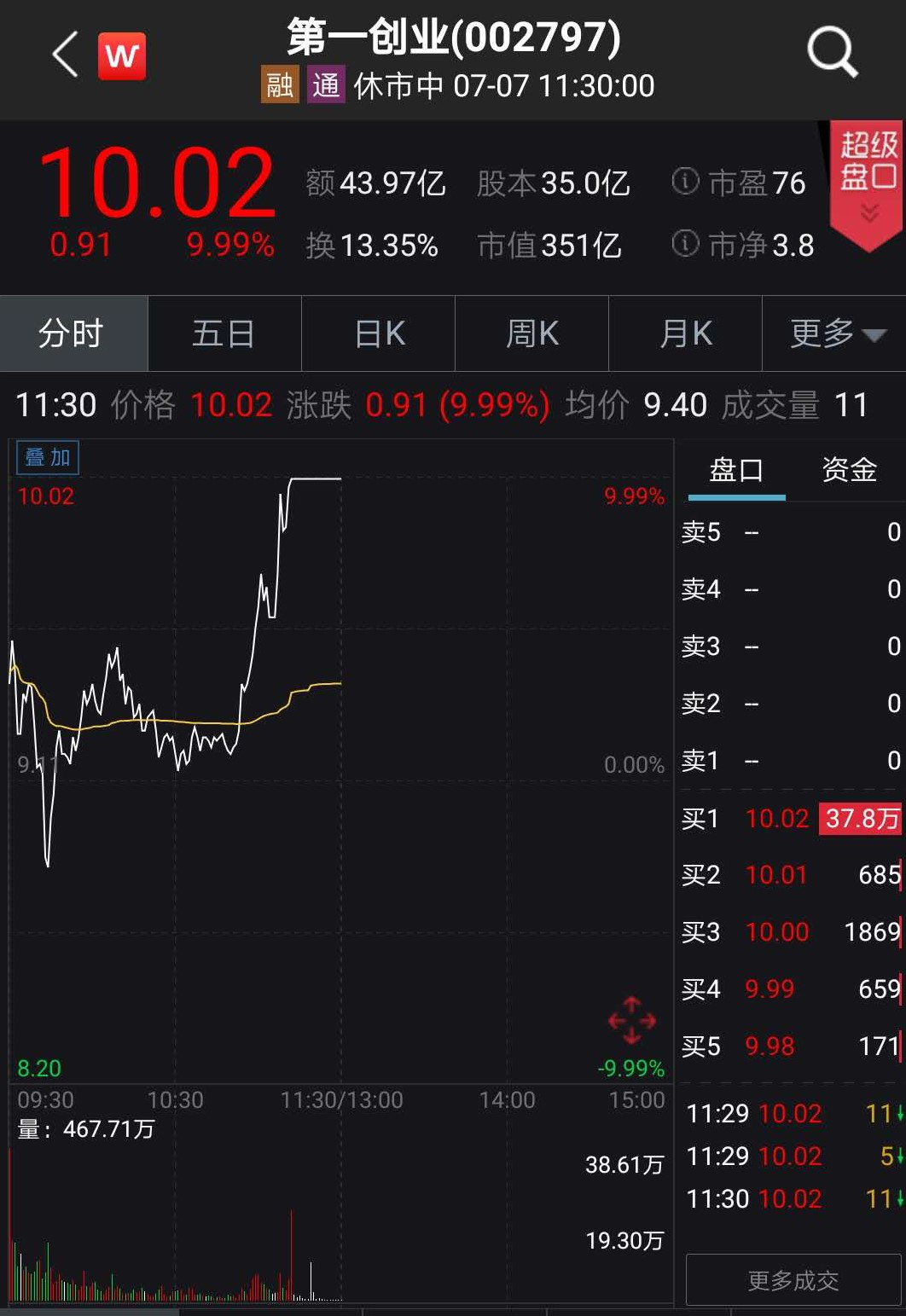Switch to the 资金 tab
The width and height of the screenshot is (906, 1316).
coord(849,470)
